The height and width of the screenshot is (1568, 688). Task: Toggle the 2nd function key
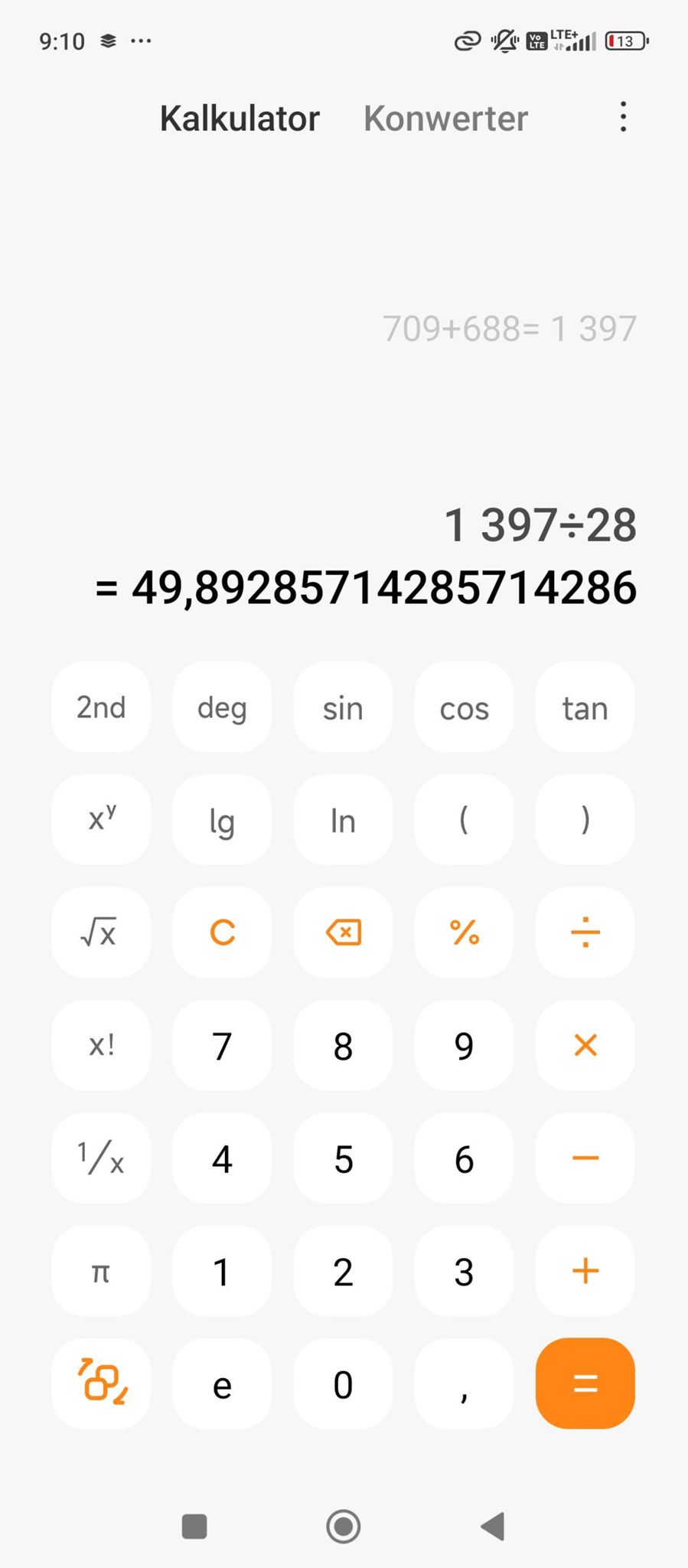101,707
